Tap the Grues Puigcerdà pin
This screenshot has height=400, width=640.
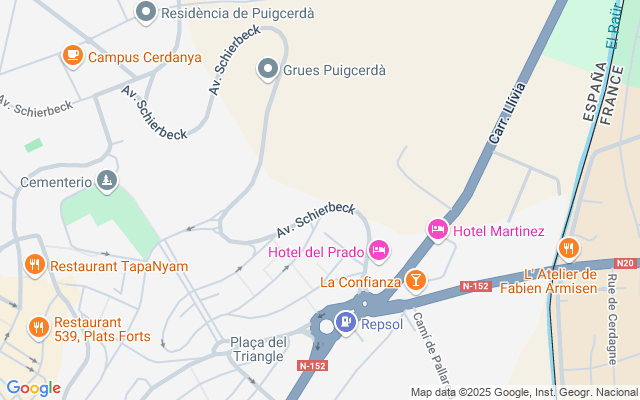coord(268,69)
